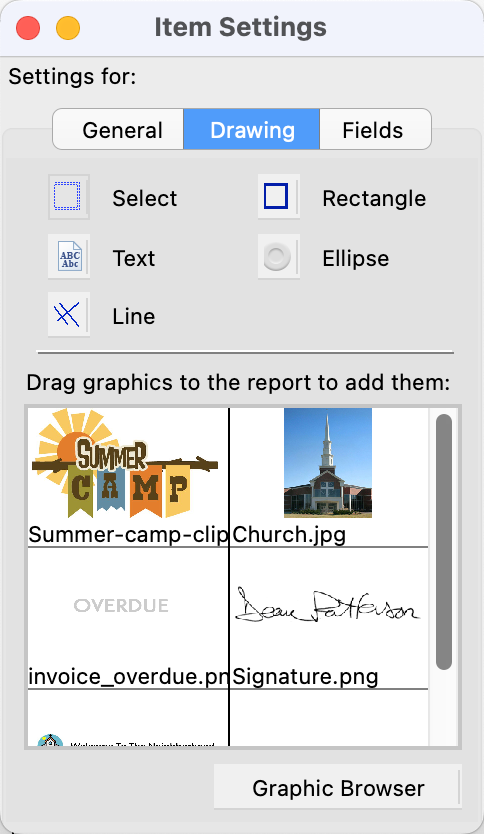Choose the Select tool
This screenshot has height=834, width=484.
69,197
